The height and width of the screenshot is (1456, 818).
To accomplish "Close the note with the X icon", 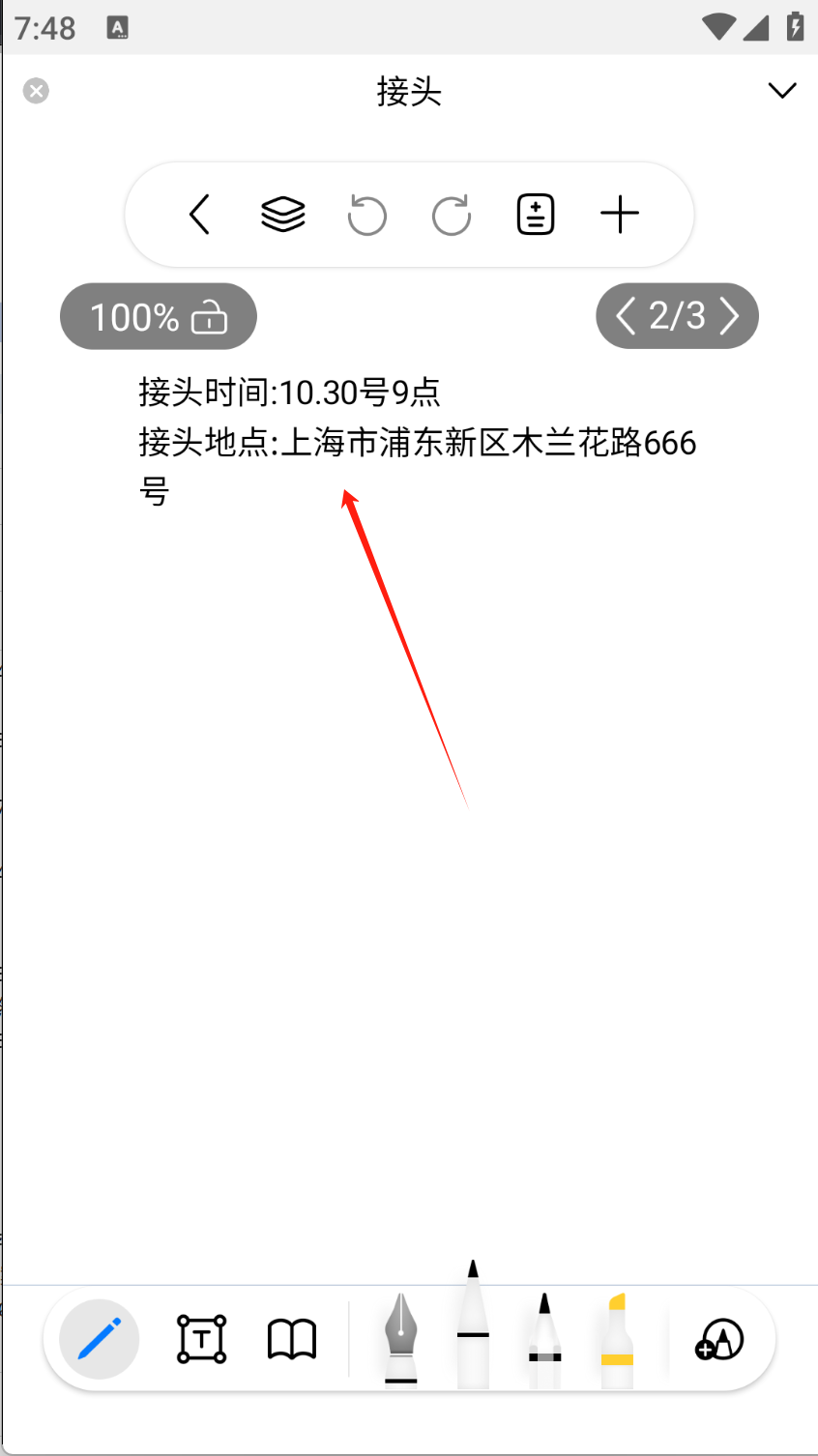I will coord(36,91).
